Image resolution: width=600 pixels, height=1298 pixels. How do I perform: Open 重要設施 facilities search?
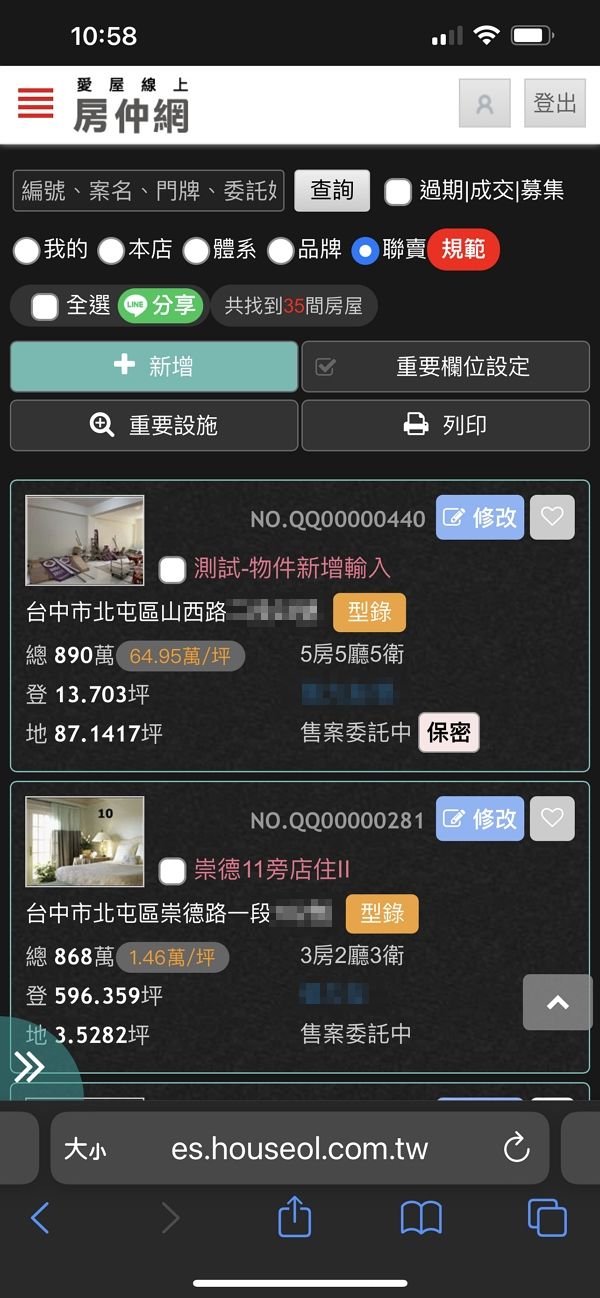coord(154,425)
